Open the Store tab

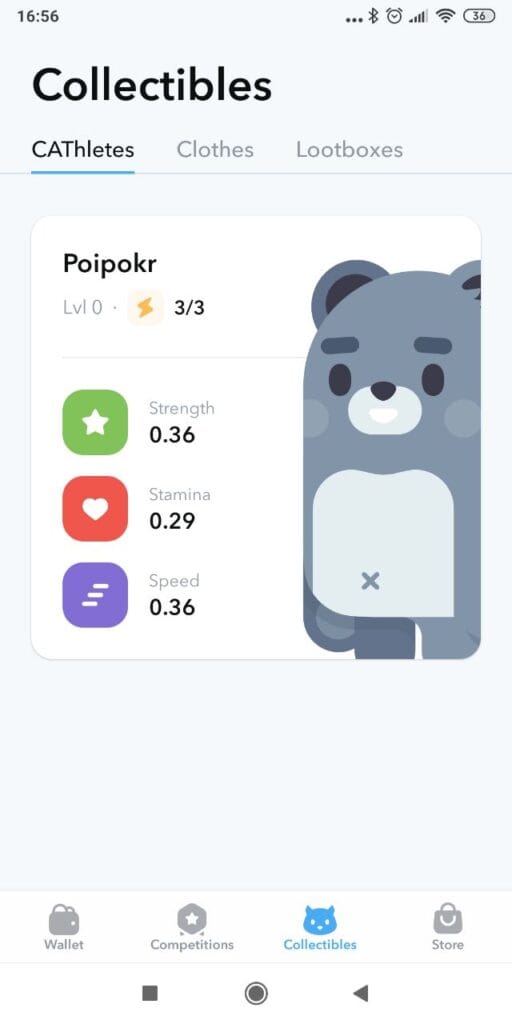coord(448,927)
